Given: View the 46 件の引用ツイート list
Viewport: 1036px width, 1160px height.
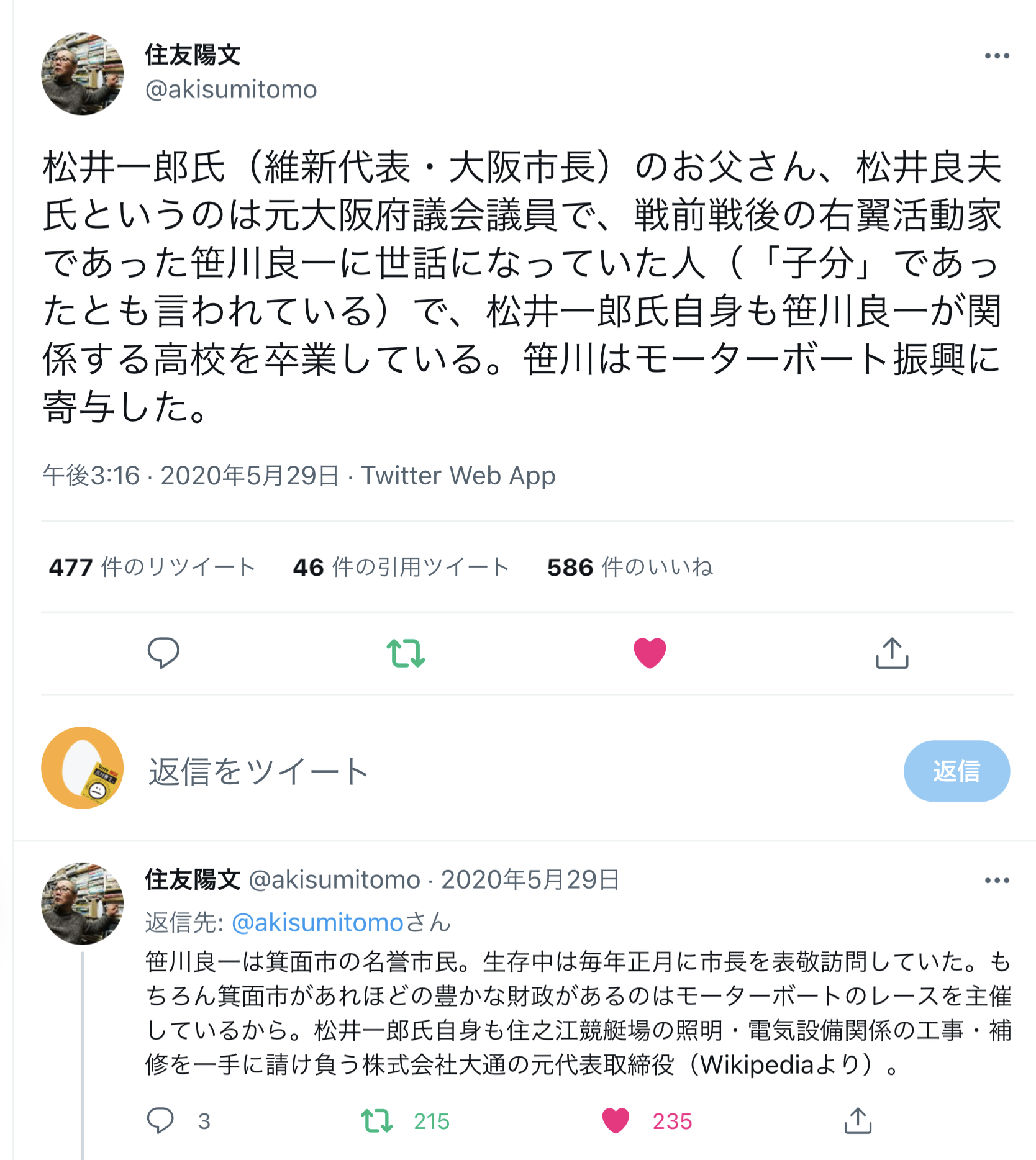Looking at the screenshot, I should [x=401, y=567].
